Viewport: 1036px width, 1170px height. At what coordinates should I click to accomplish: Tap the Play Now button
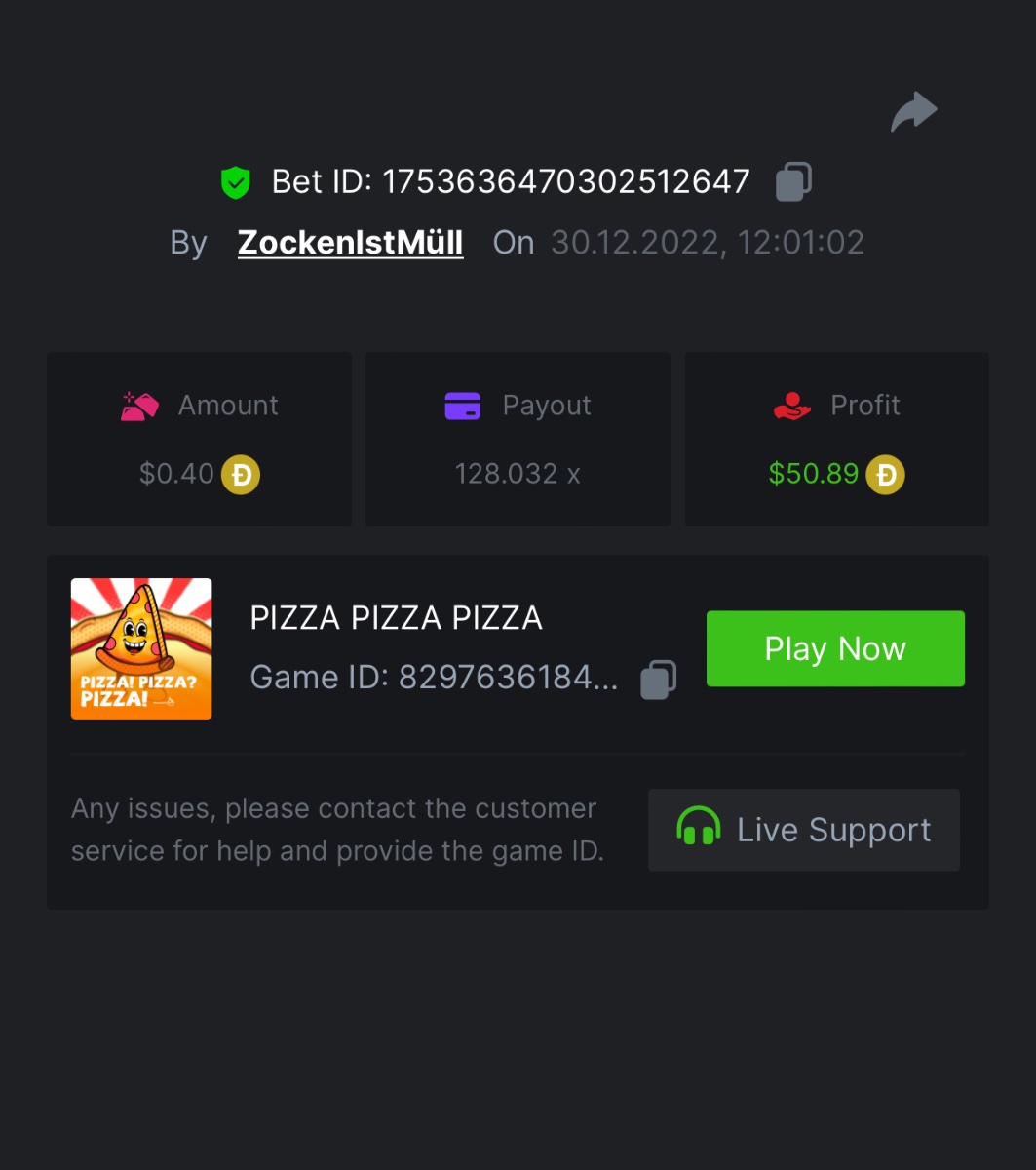click(x=835, y=648)
